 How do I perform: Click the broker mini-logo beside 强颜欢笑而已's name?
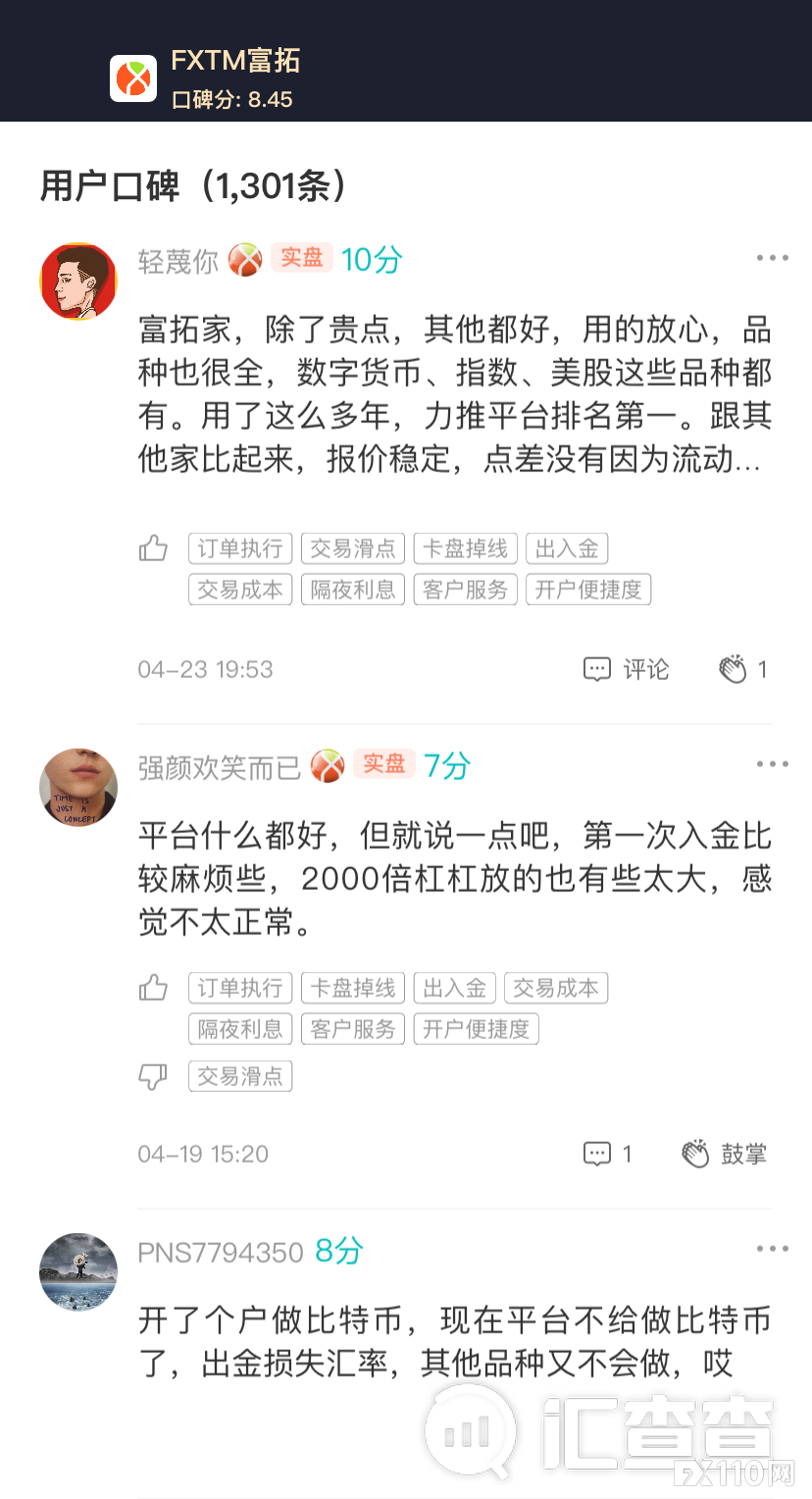[329, 764]
